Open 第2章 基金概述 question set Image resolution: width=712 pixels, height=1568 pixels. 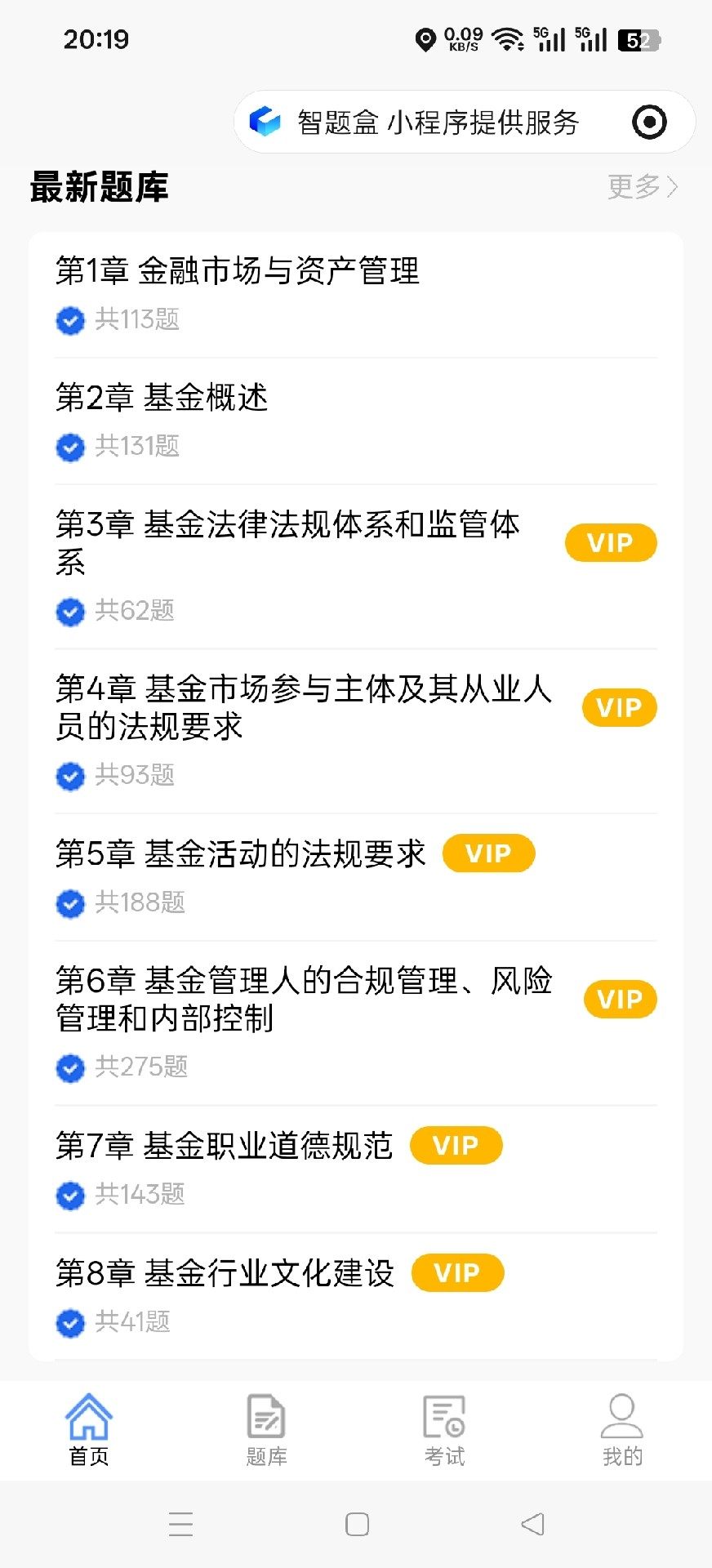(162, 398)
